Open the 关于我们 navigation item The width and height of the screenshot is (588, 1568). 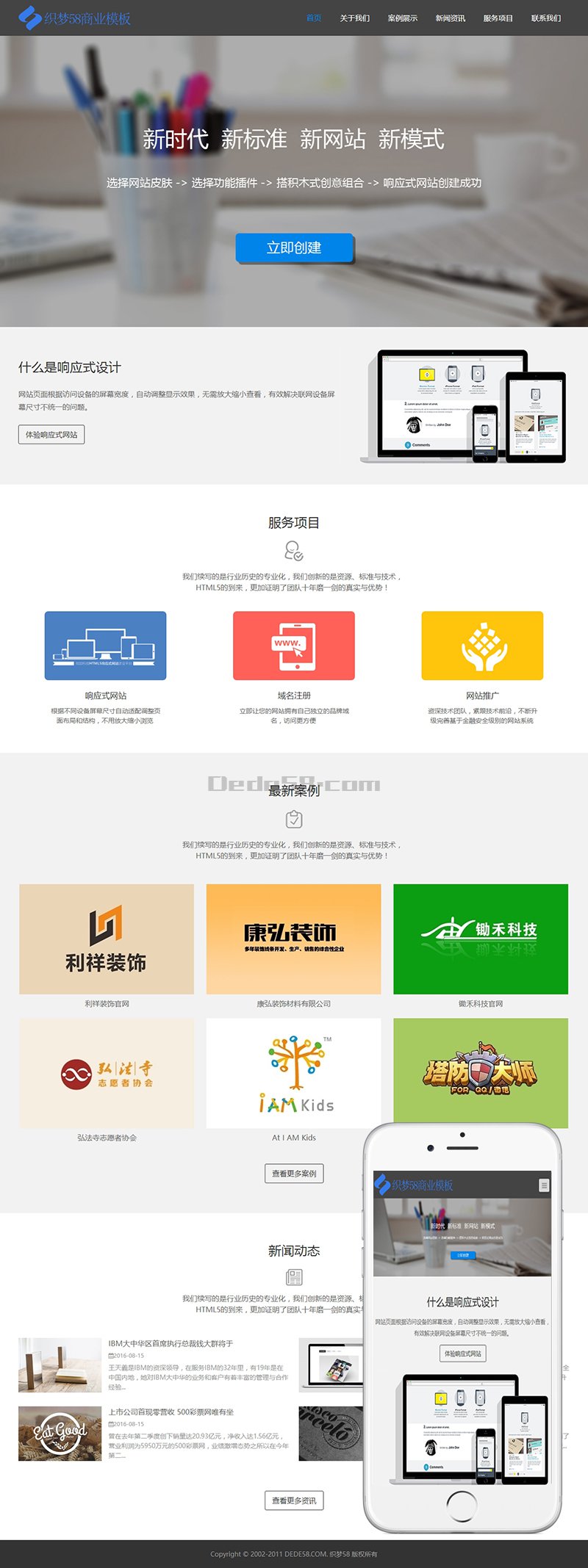(x=356, y=18)
